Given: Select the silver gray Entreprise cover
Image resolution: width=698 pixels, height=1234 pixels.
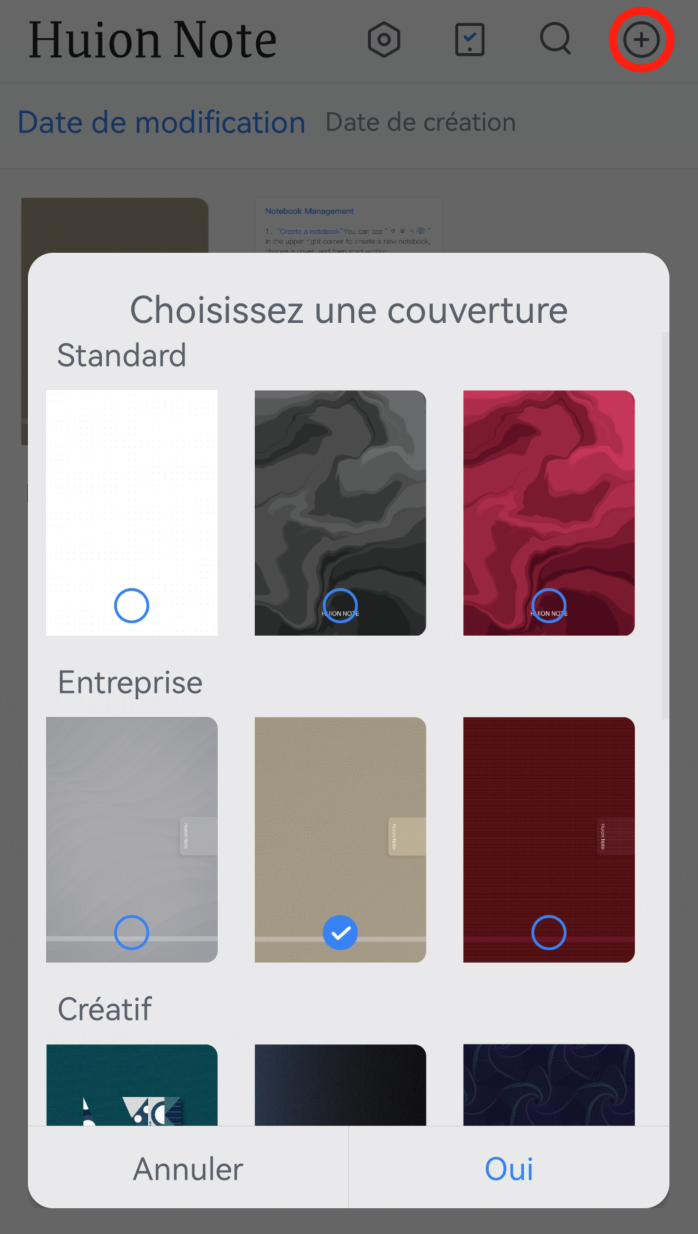Looking at the screenshot, I should [131, 838].
